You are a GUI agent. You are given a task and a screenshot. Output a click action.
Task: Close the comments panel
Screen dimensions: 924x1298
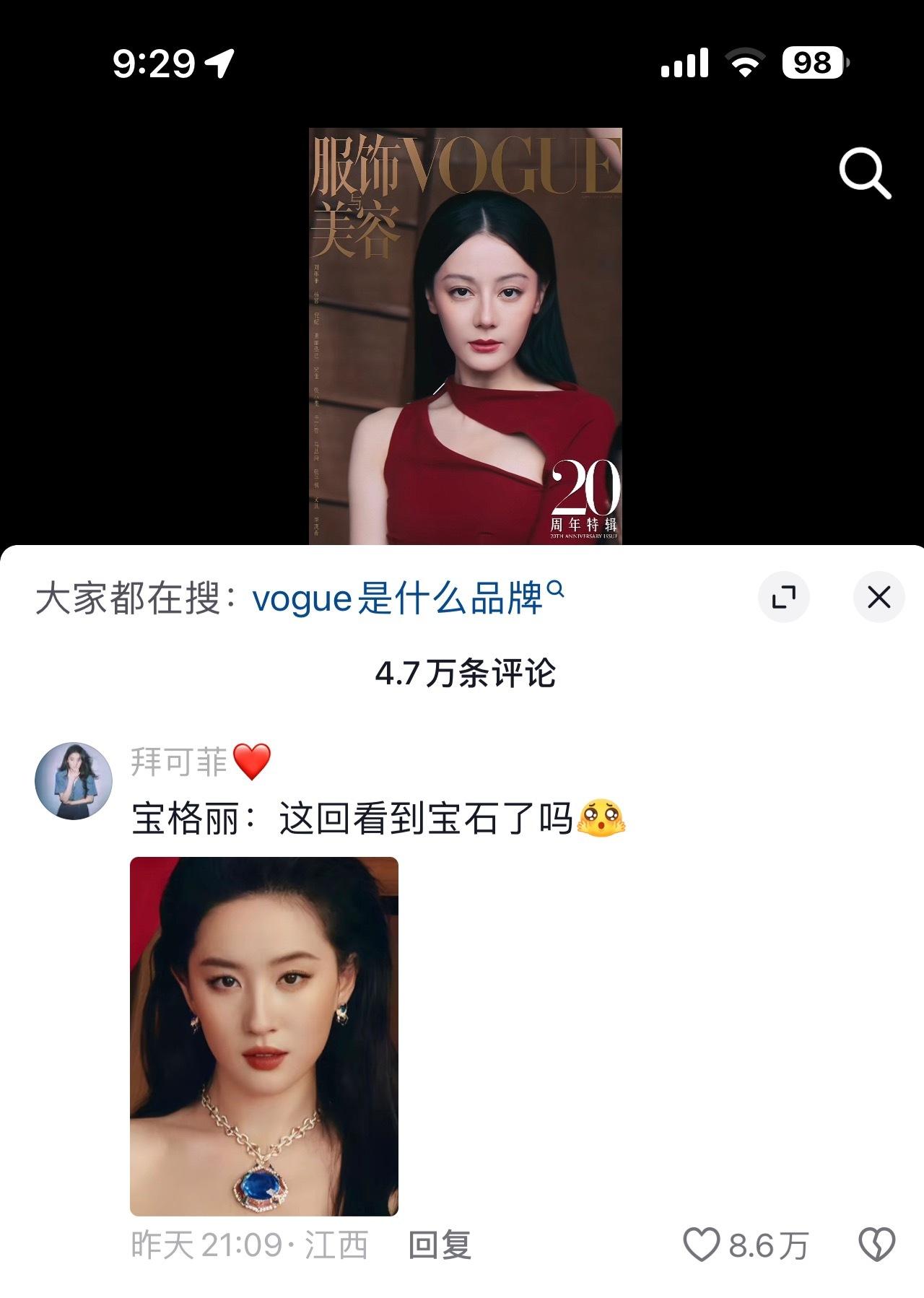point(879,597)
